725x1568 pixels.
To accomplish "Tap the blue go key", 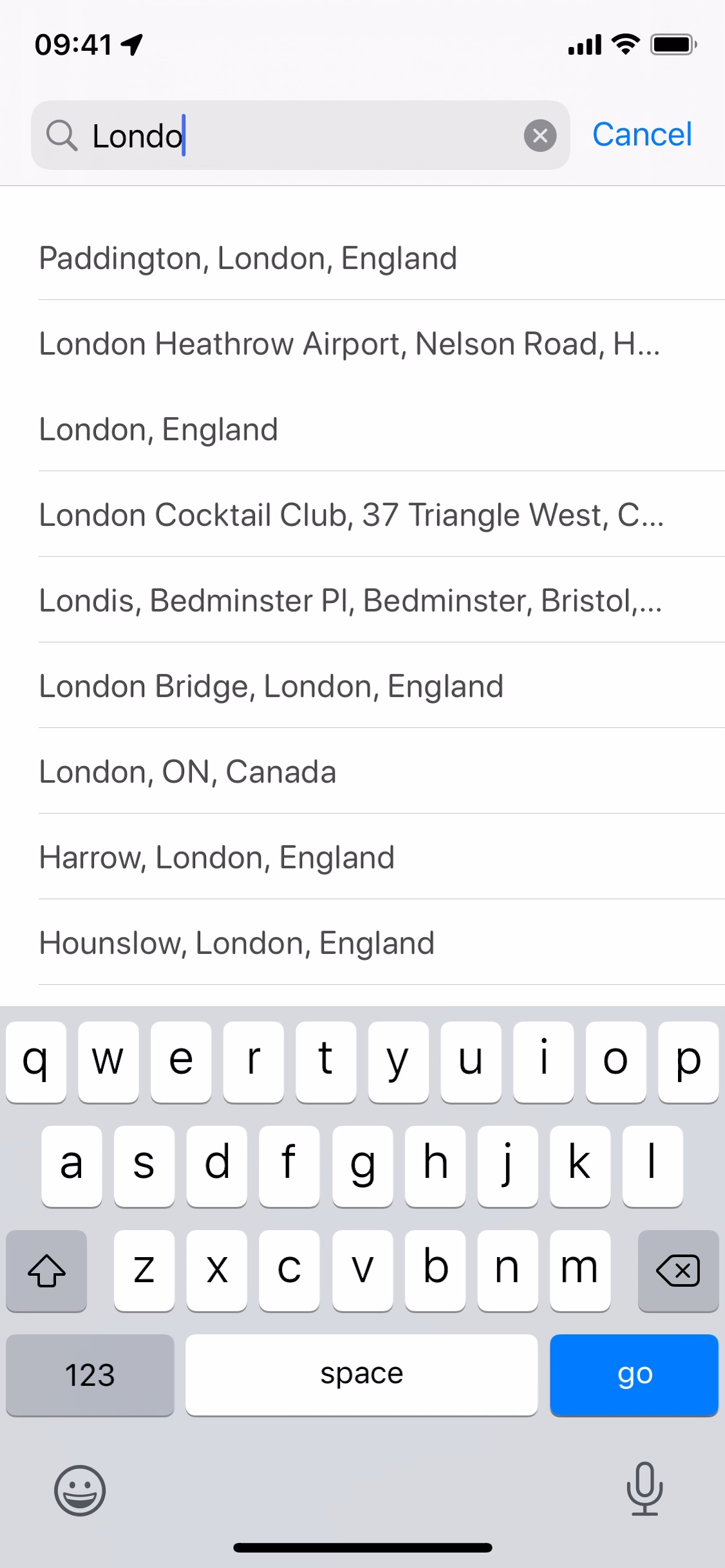I will point(634,1374).
